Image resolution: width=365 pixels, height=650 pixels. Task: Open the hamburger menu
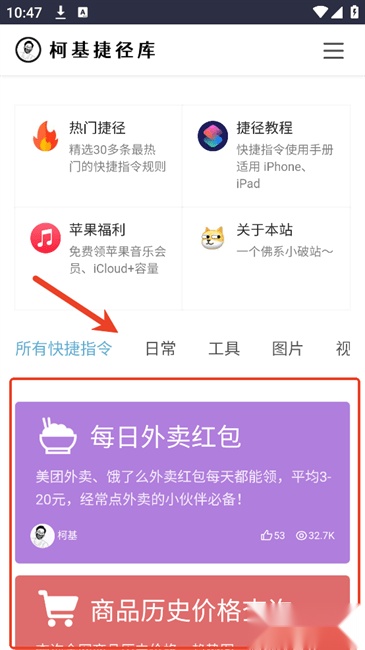point(333,51)
